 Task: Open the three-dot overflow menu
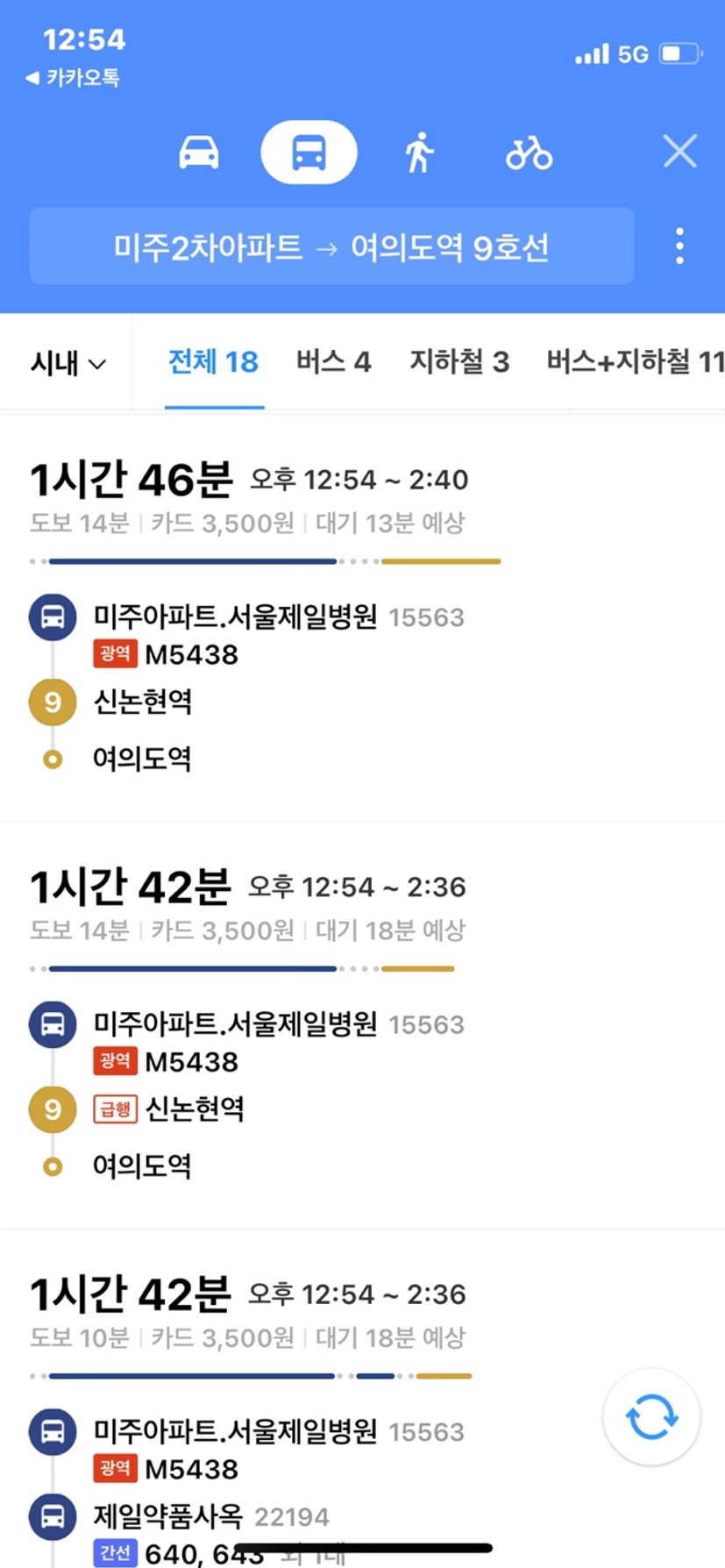click(x=679, y=246)
